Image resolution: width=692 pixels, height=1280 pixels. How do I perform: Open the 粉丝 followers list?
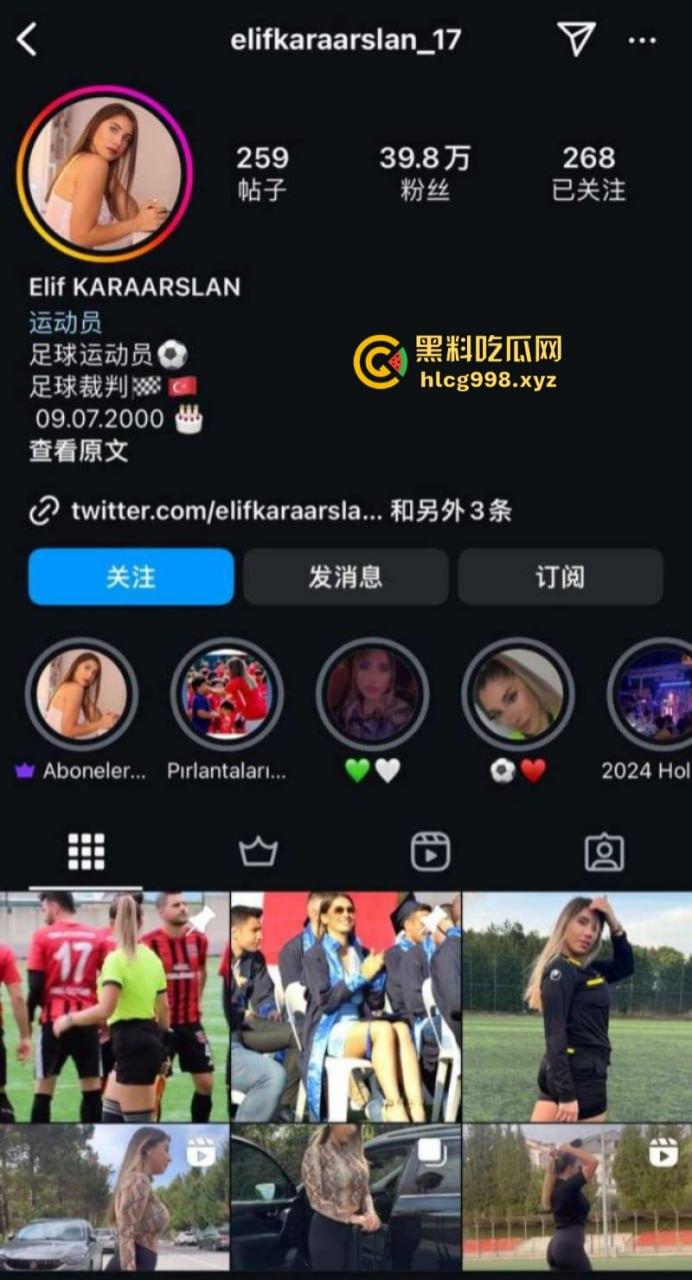pyautogui.click(x=424, y=172)
